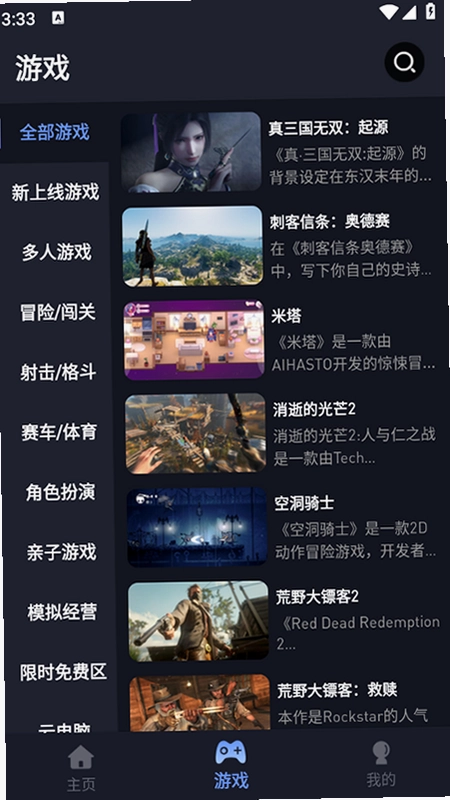Go to the 主页 tab
This screenshot has width=450, height=800.
click(81, 768)
